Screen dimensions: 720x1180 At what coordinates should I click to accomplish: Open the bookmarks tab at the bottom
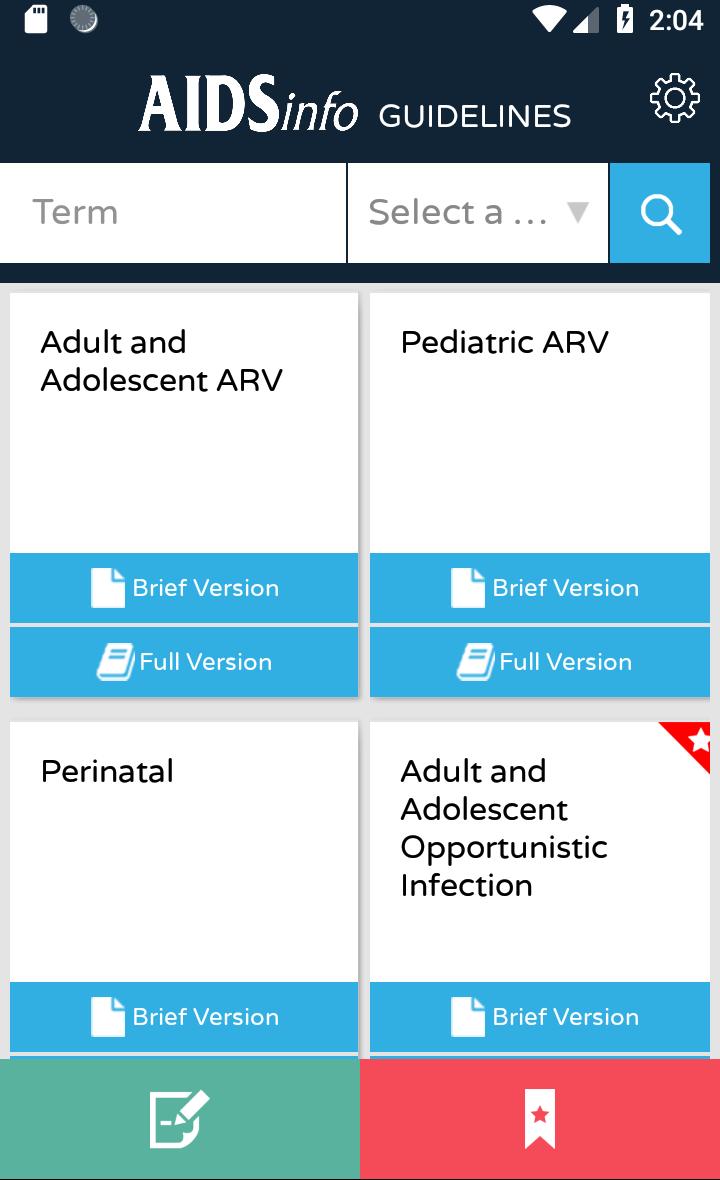click(x=540, y=1119)
